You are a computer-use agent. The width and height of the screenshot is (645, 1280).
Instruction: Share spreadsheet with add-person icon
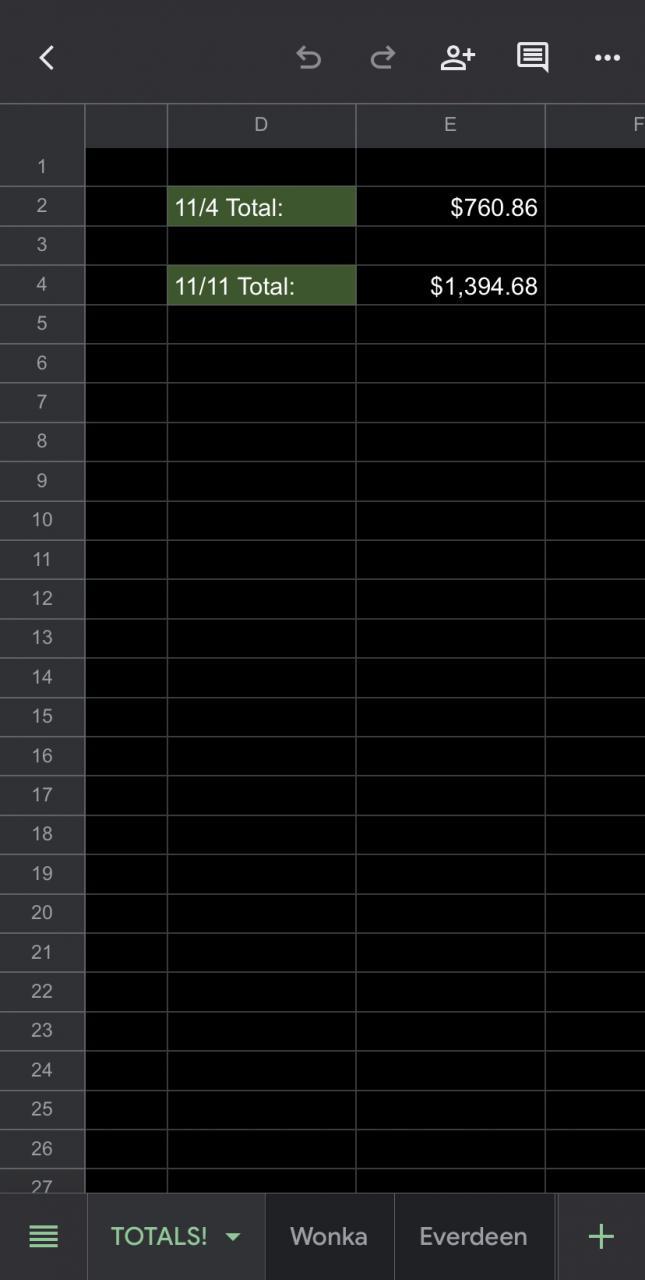pyautogui.click(x=457, y=58)
